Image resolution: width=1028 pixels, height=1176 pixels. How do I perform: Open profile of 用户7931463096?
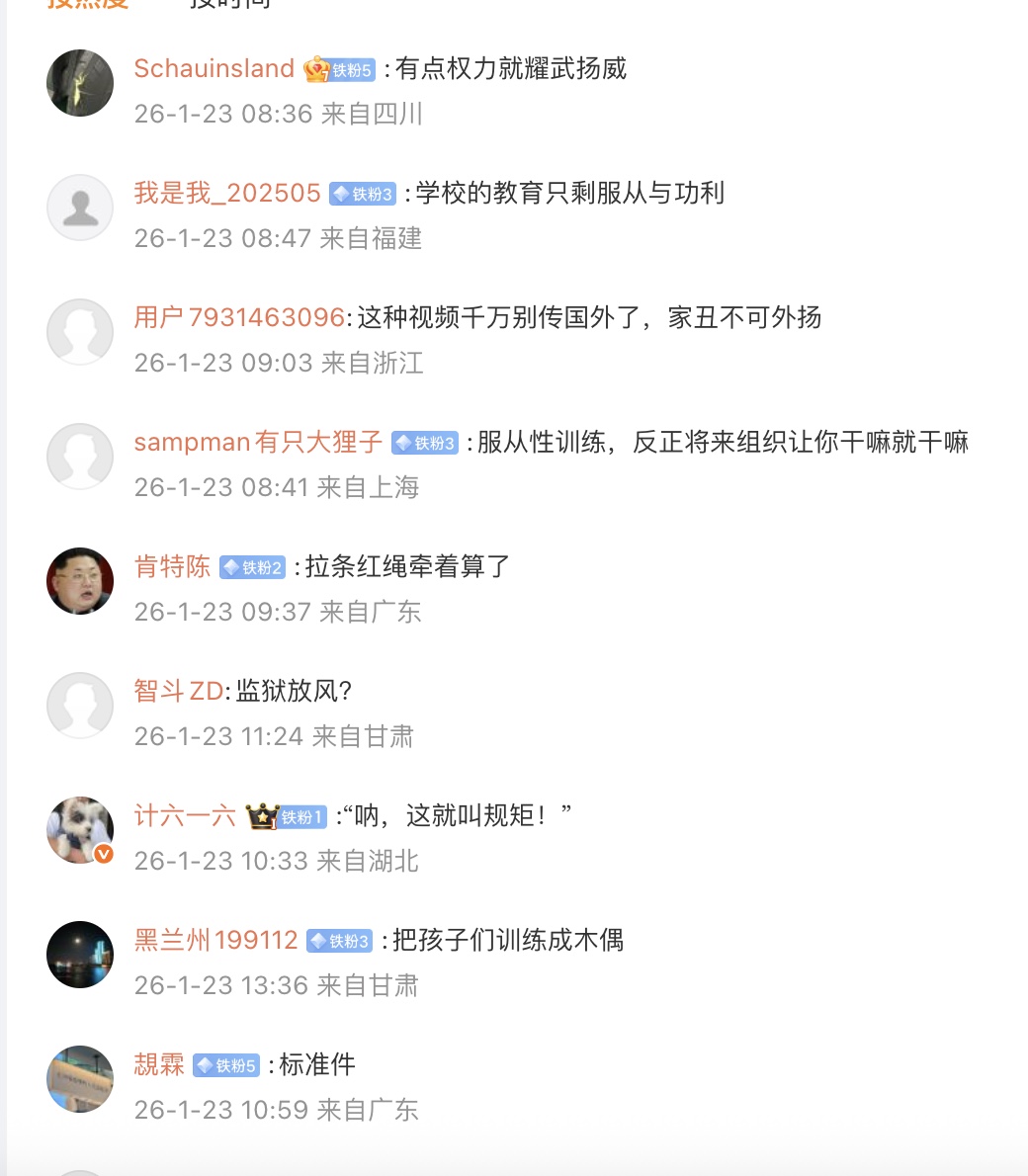click(239, 317)
